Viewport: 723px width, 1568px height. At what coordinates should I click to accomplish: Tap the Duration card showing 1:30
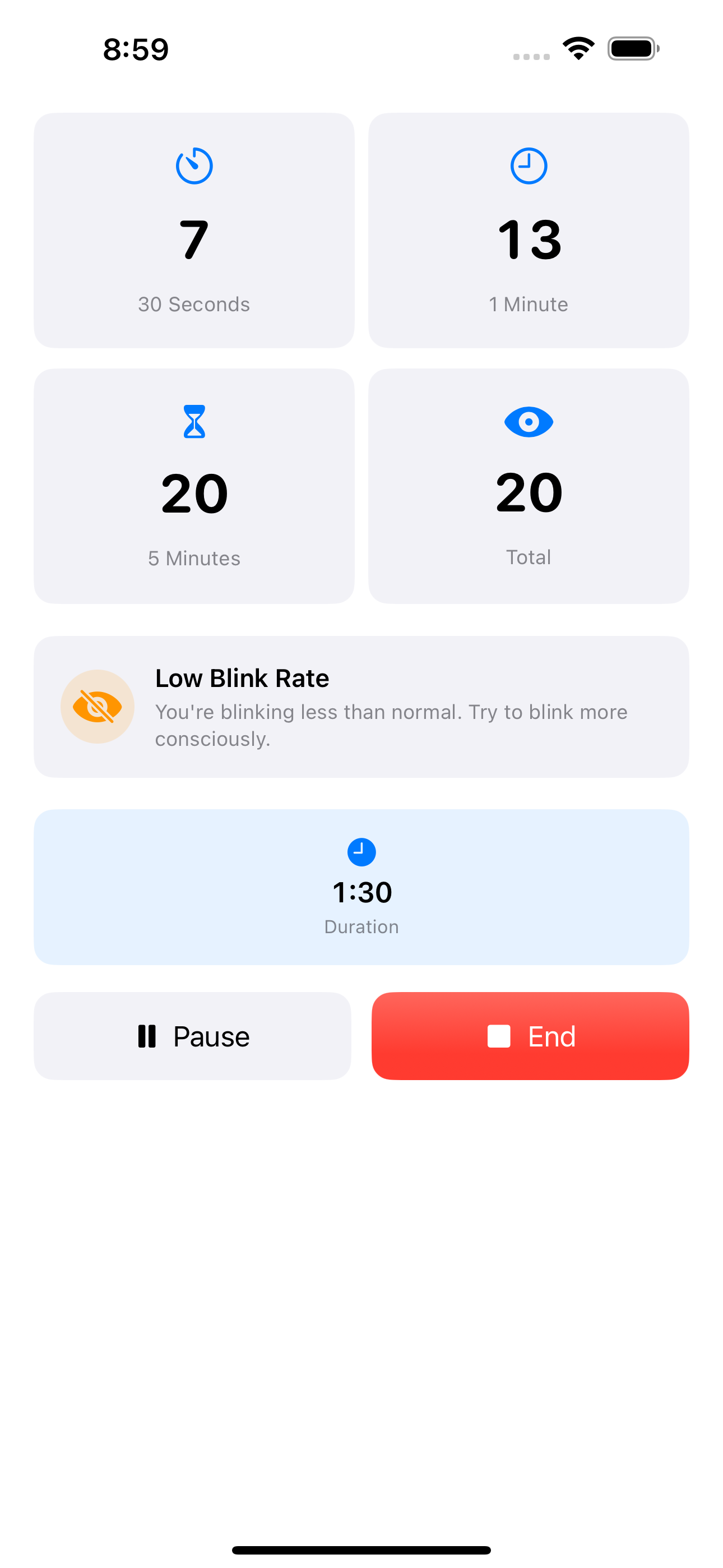tap(361, 886)
